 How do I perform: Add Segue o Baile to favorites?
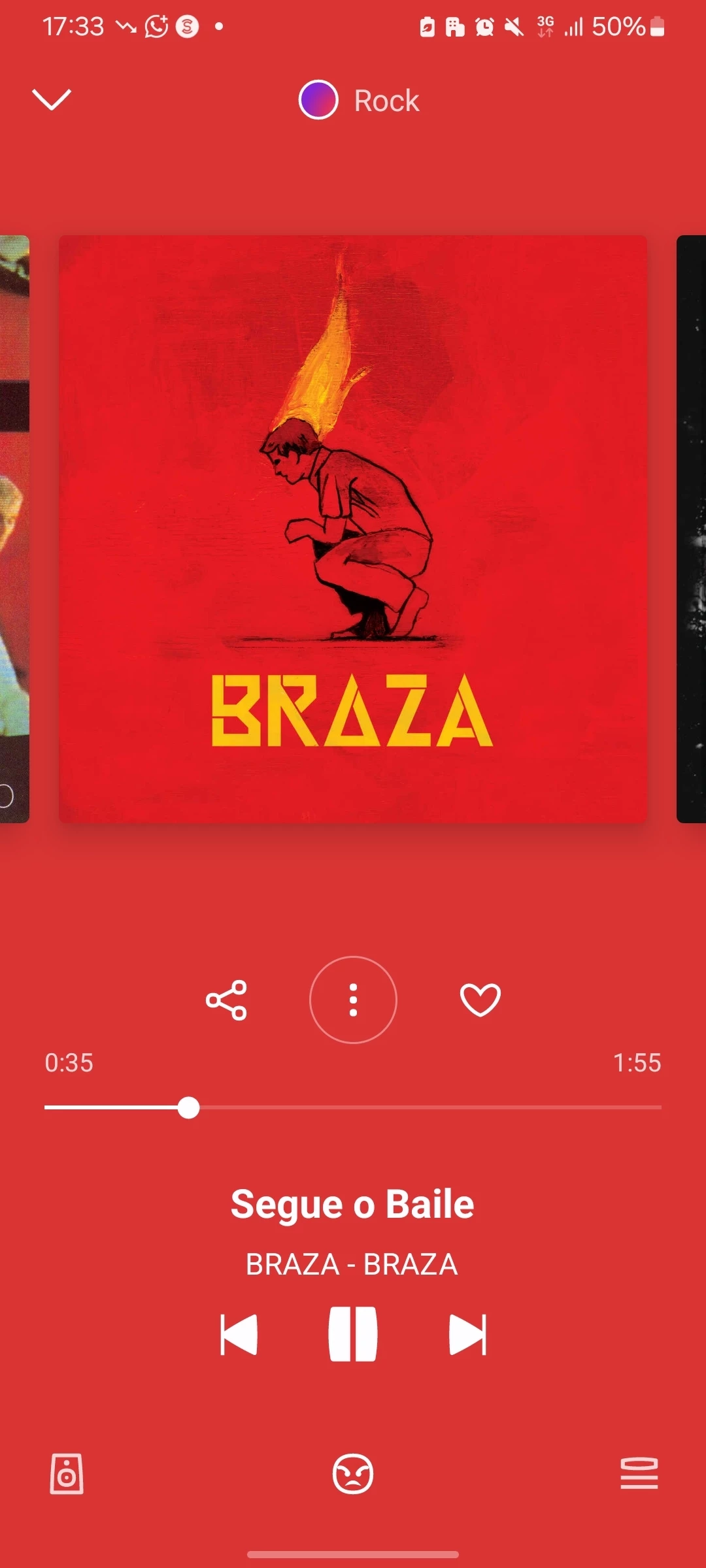[x=480, y=1000]
